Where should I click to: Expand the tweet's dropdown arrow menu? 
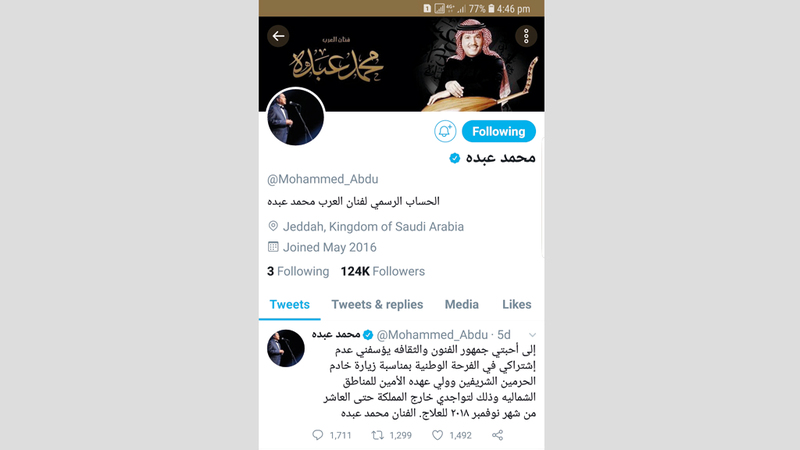tap(532, 334)
